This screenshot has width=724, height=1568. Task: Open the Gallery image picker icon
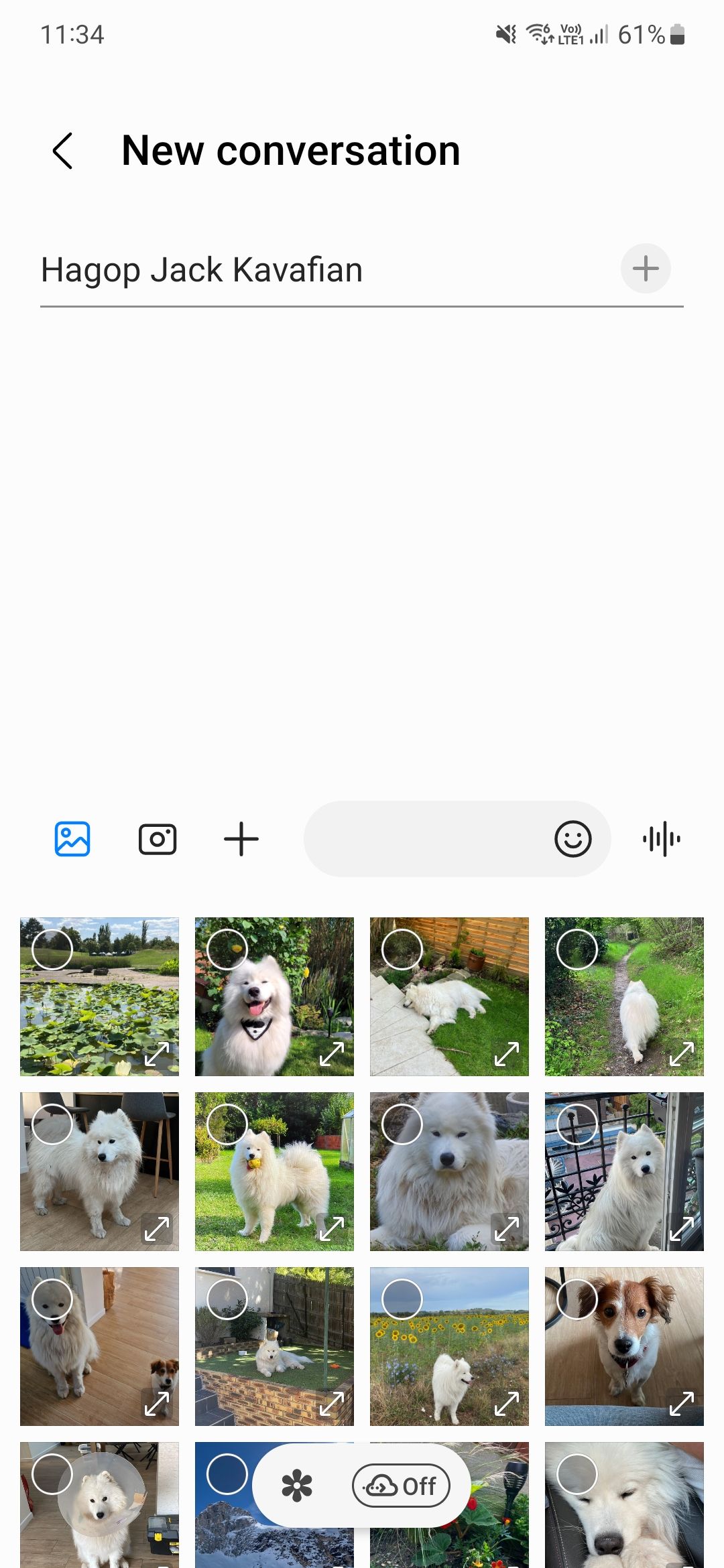click(x=72, y=838)
